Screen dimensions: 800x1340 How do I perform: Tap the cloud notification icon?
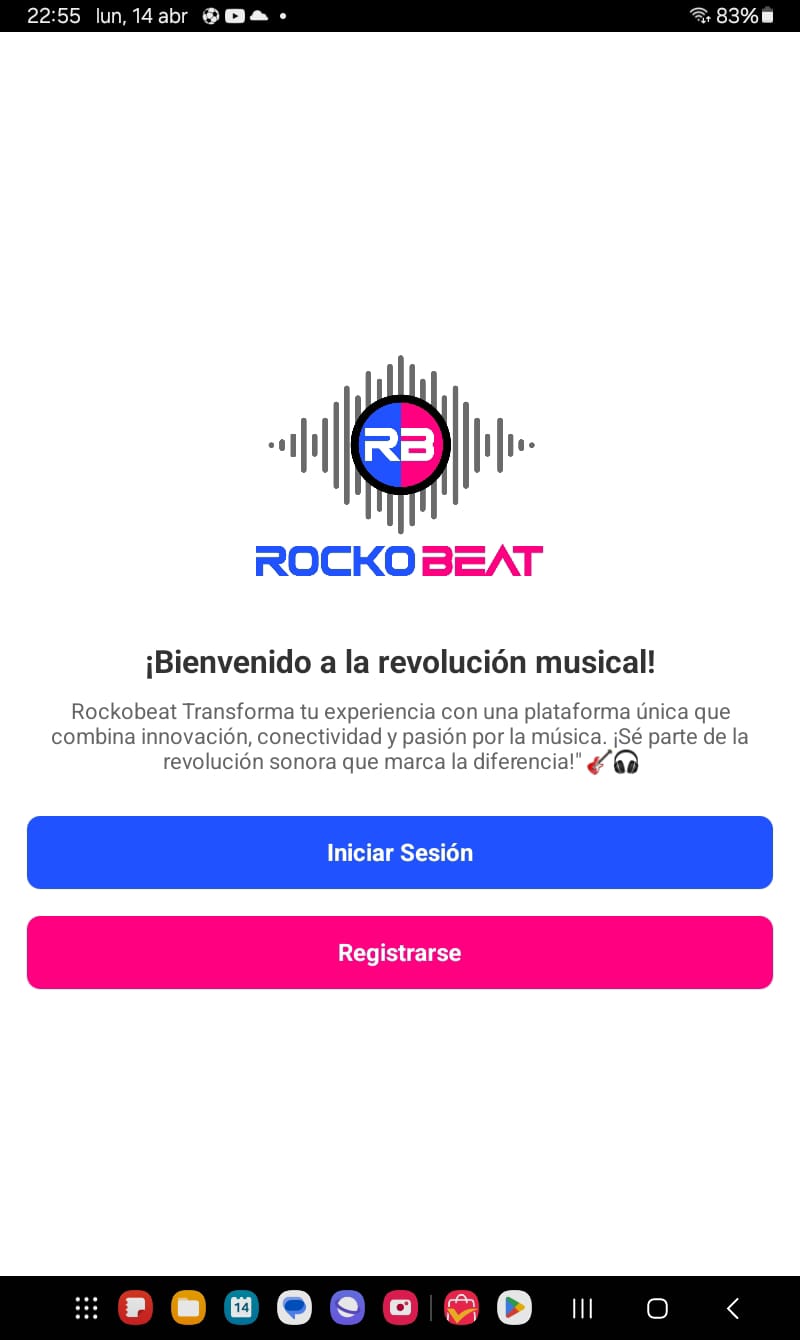click(257, 16)
